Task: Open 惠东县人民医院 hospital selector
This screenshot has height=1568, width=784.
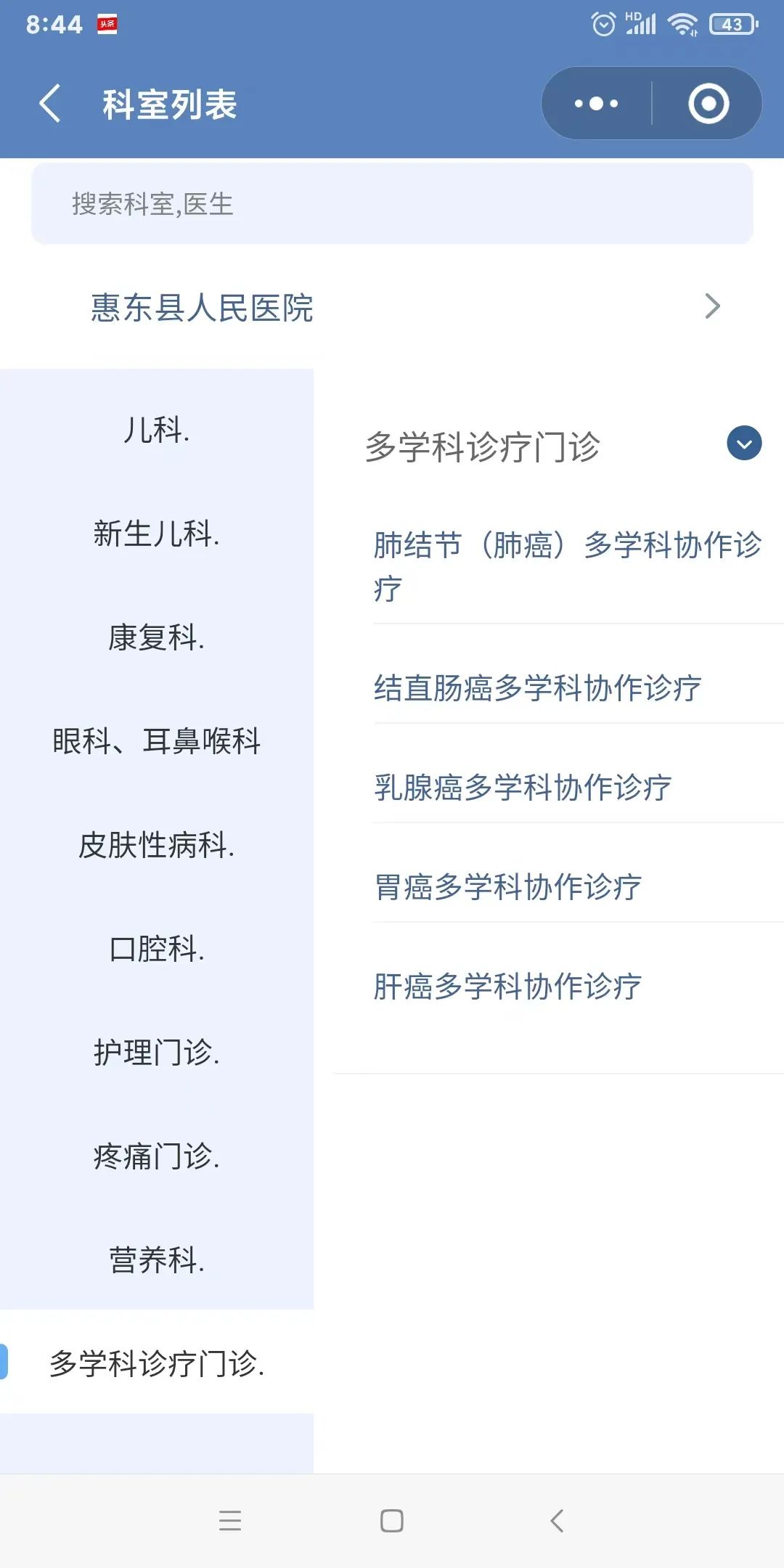Action: point(392,307)
